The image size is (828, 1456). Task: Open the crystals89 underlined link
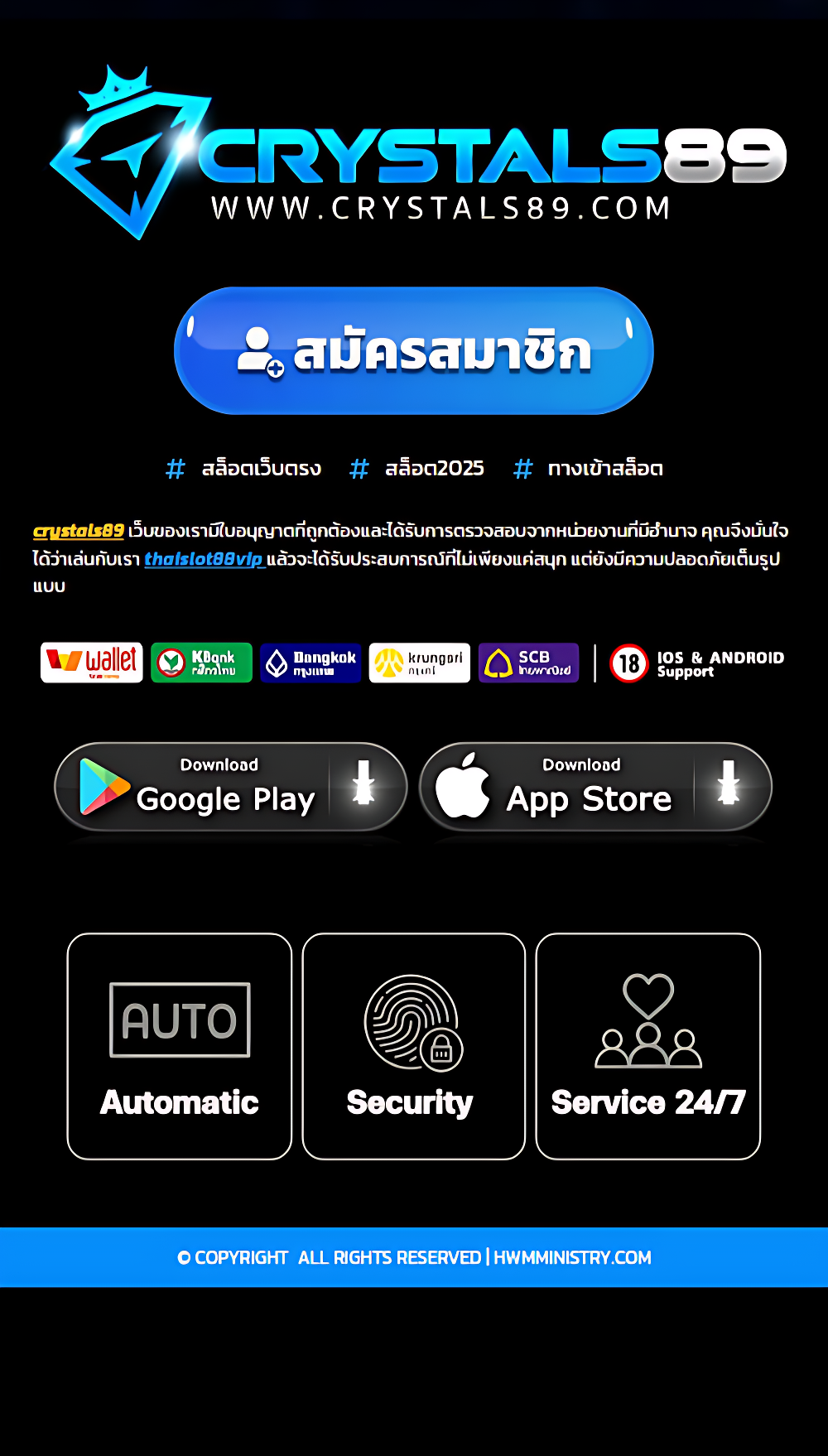[79, 531]
